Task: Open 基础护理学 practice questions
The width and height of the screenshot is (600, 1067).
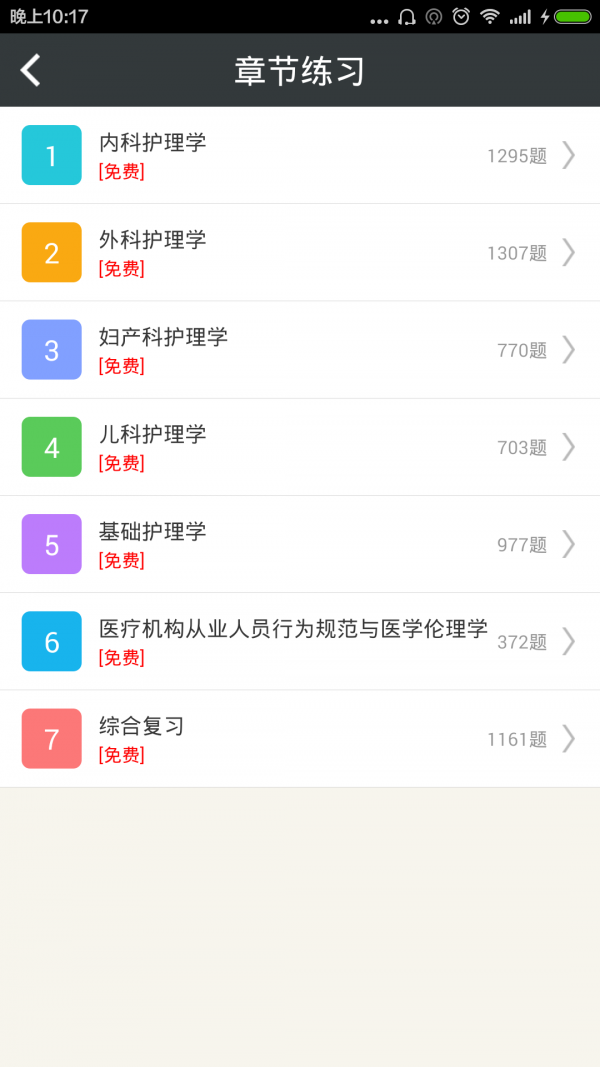Action: 300,544
